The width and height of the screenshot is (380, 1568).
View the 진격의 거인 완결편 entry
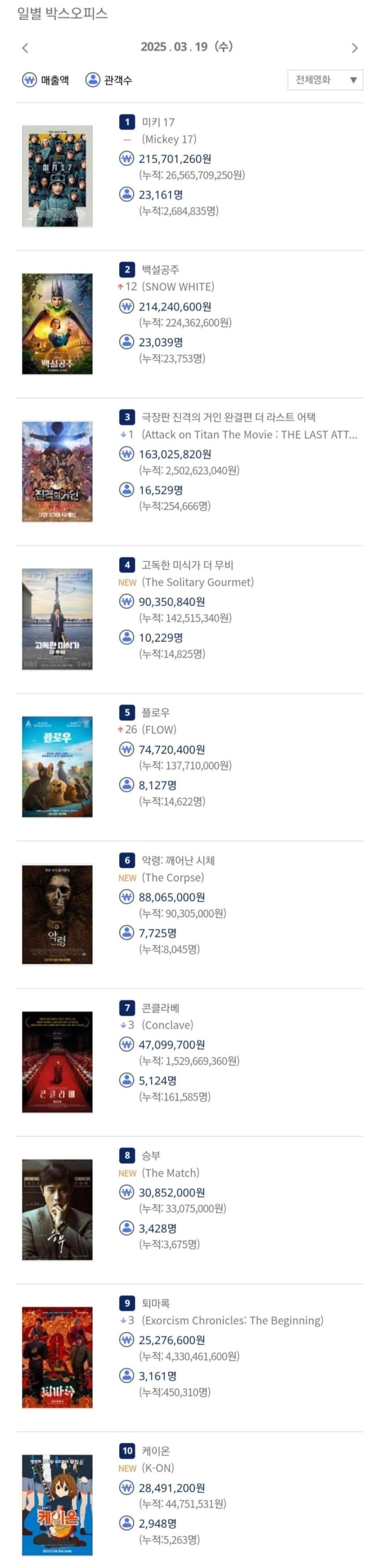coord(228,417)
